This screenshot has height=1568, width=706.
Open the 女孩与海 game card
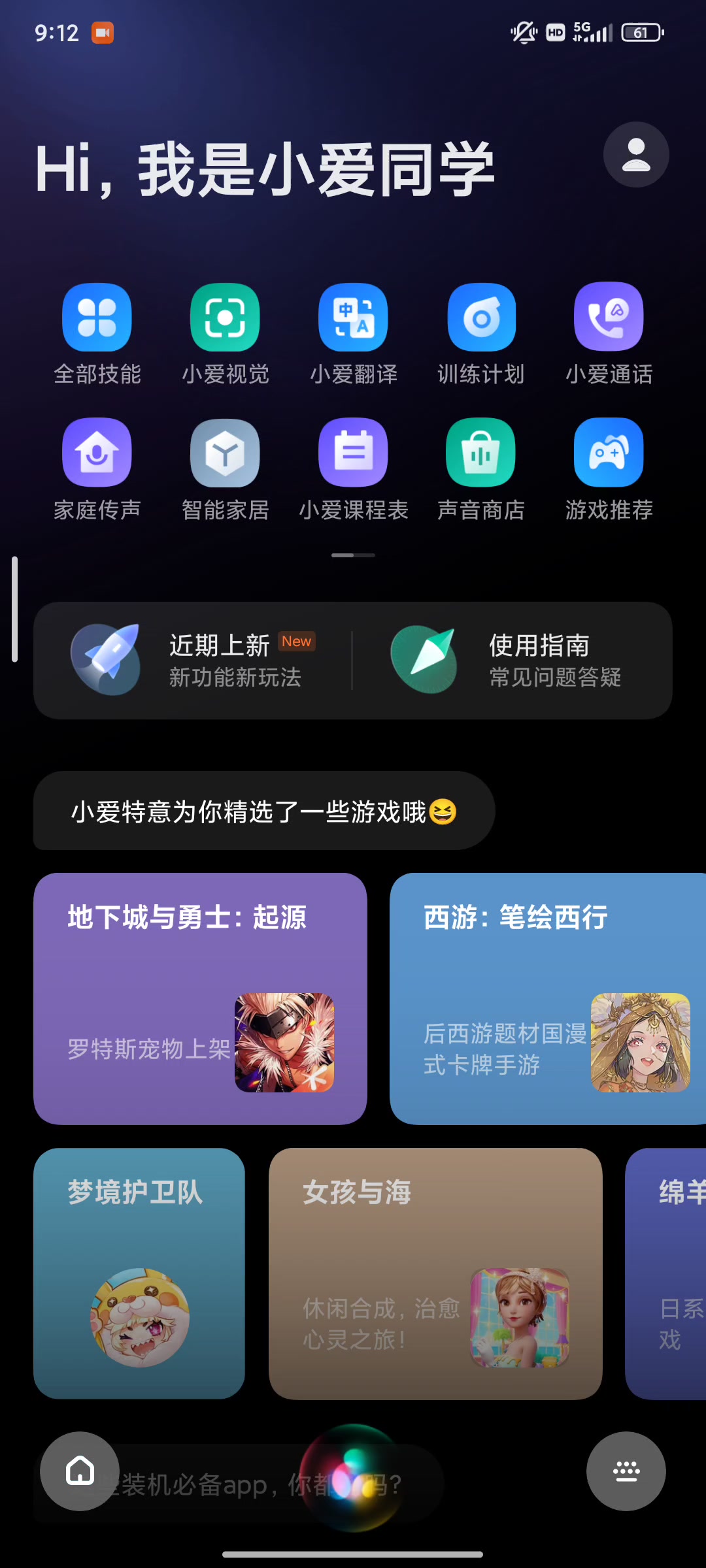[x=435, y=1273]
